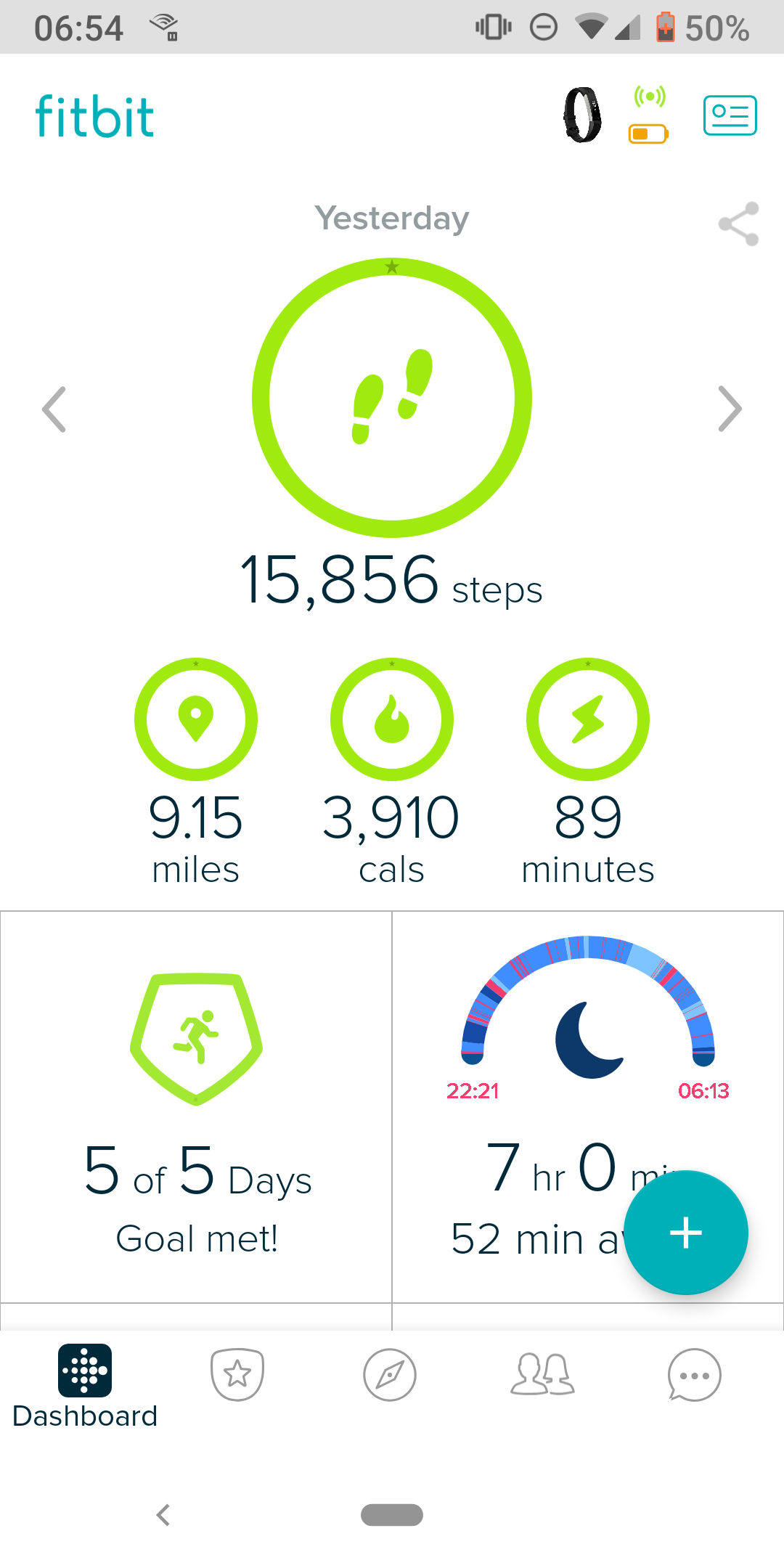Switch to the discover compass tab
The image size is (784, 1568).
point(390,1375)
